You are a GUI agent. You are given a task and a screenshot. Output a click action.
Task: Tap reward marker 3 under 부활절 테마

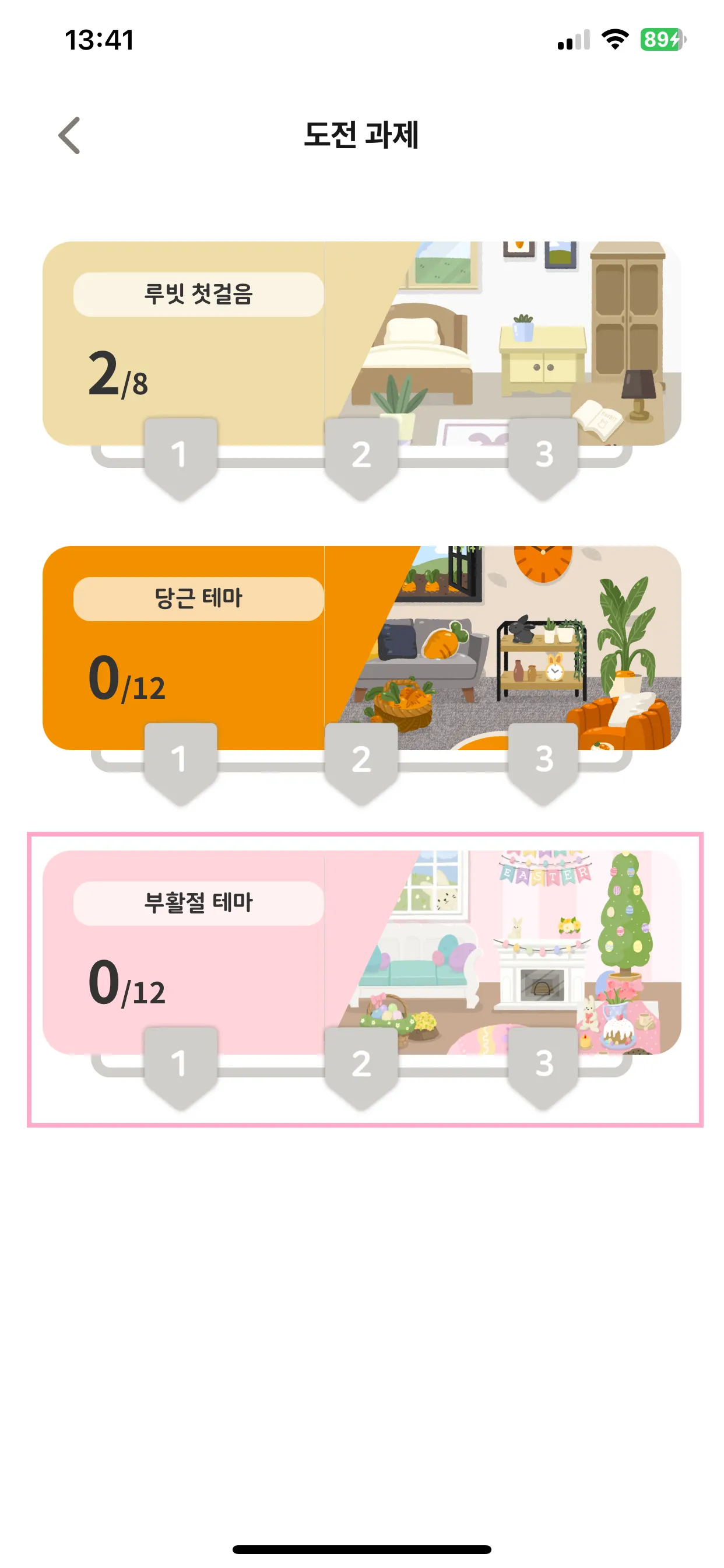coord(543,1065)
